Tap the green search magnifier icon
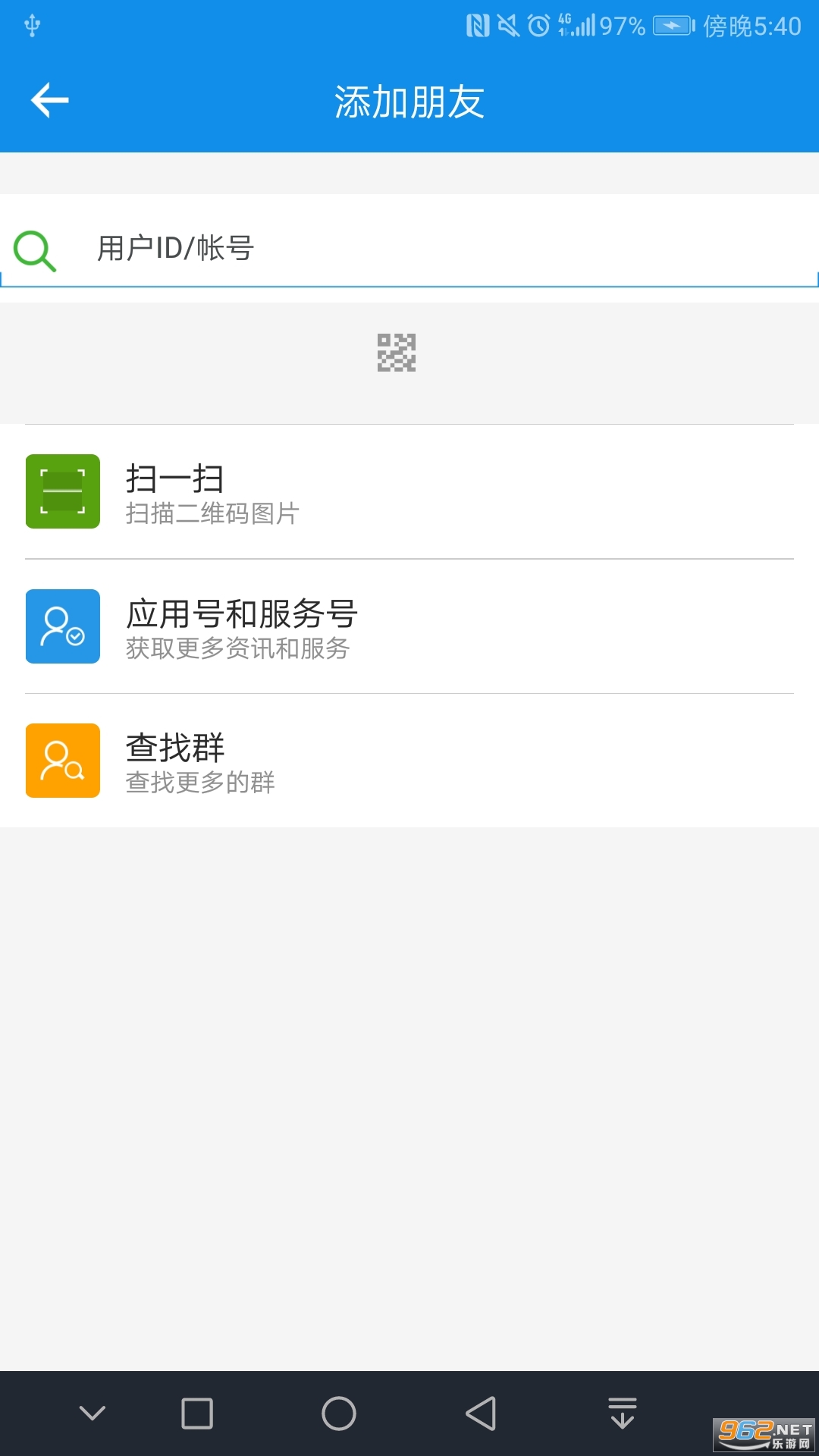The image size is (819, 1456). pyautogui.click(x=35, y=251)
